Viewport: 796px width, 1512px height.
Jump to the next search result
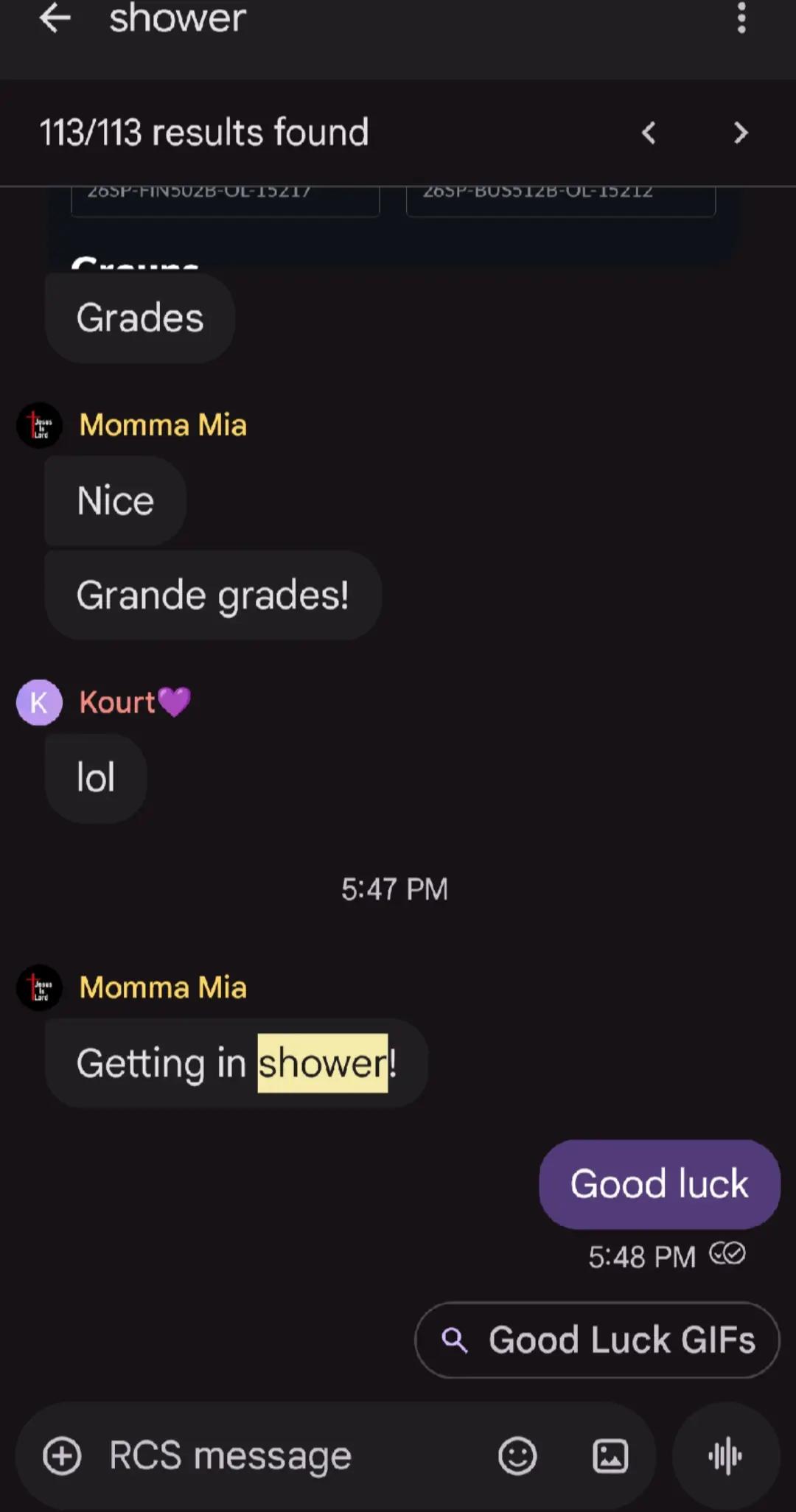[x=741, y=133]
